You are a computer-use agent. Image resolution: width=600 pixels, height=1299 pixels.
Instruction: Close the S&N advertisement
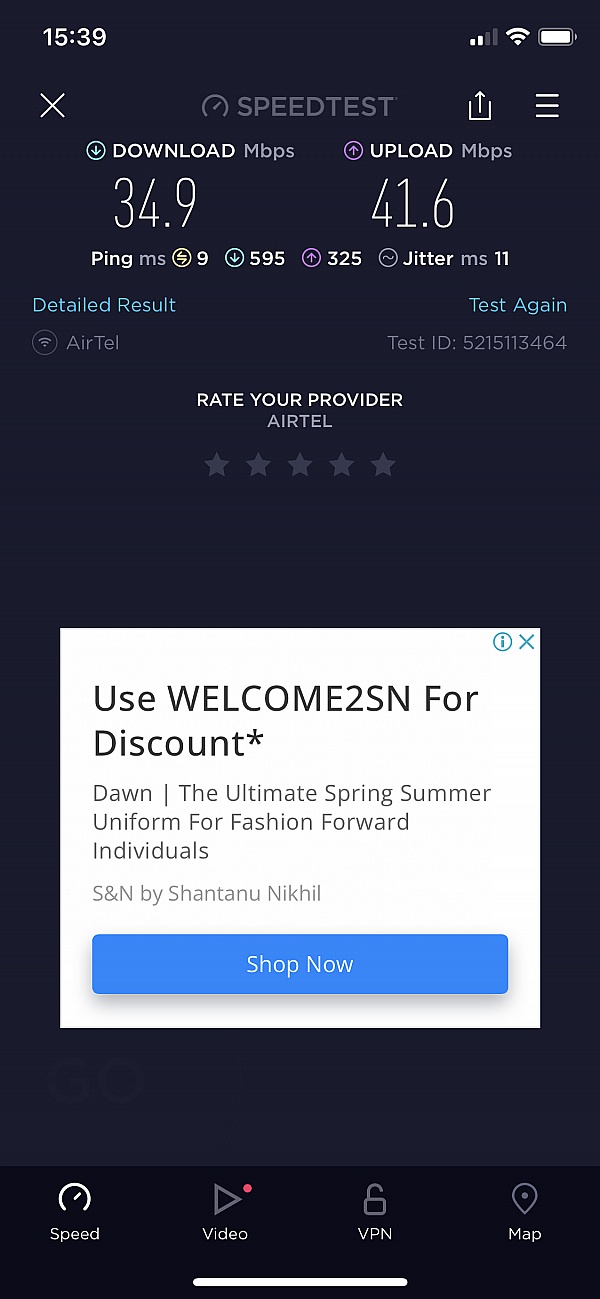coord(527,642)
